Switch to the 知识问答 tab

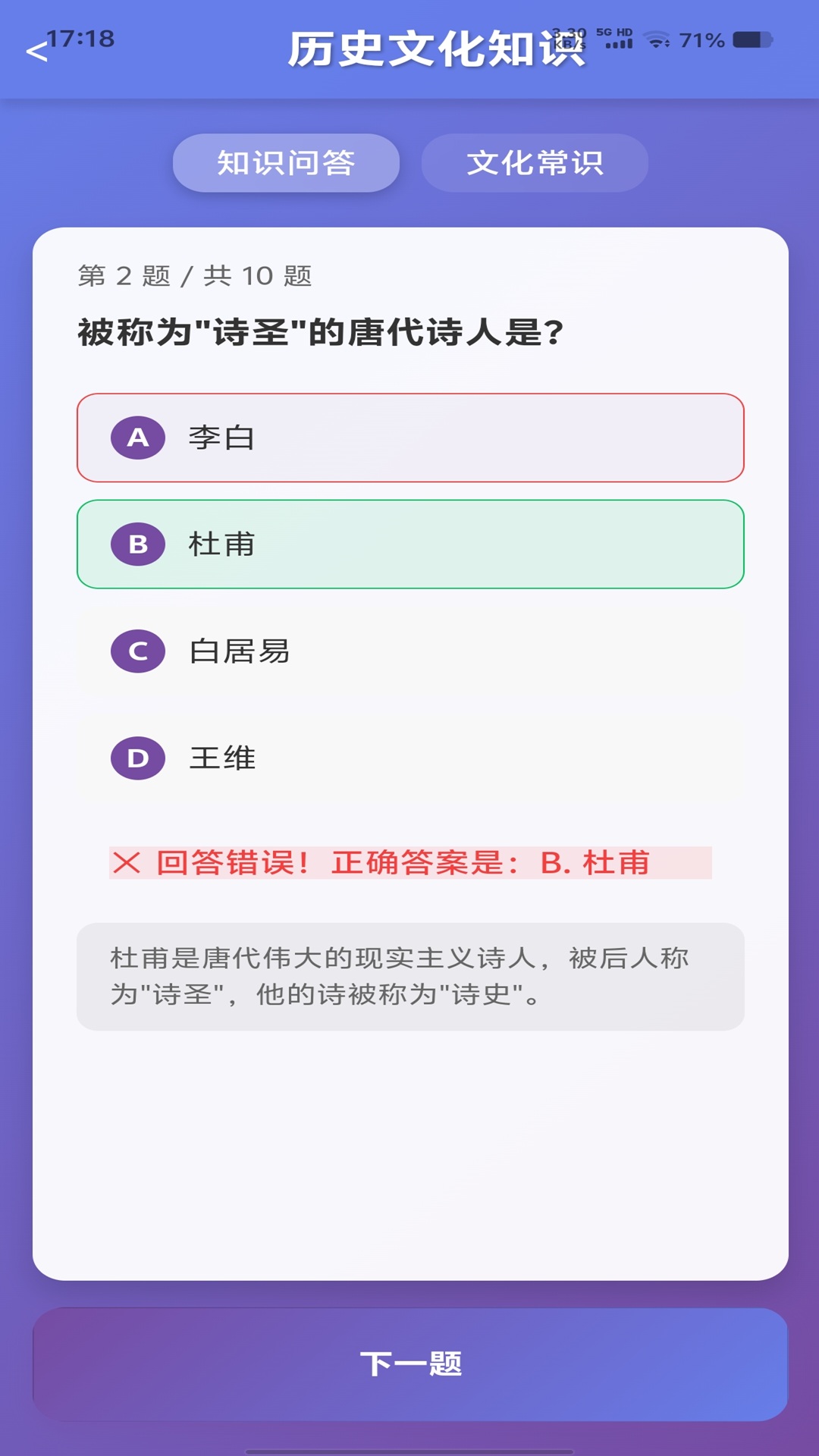tap(286, 162)
